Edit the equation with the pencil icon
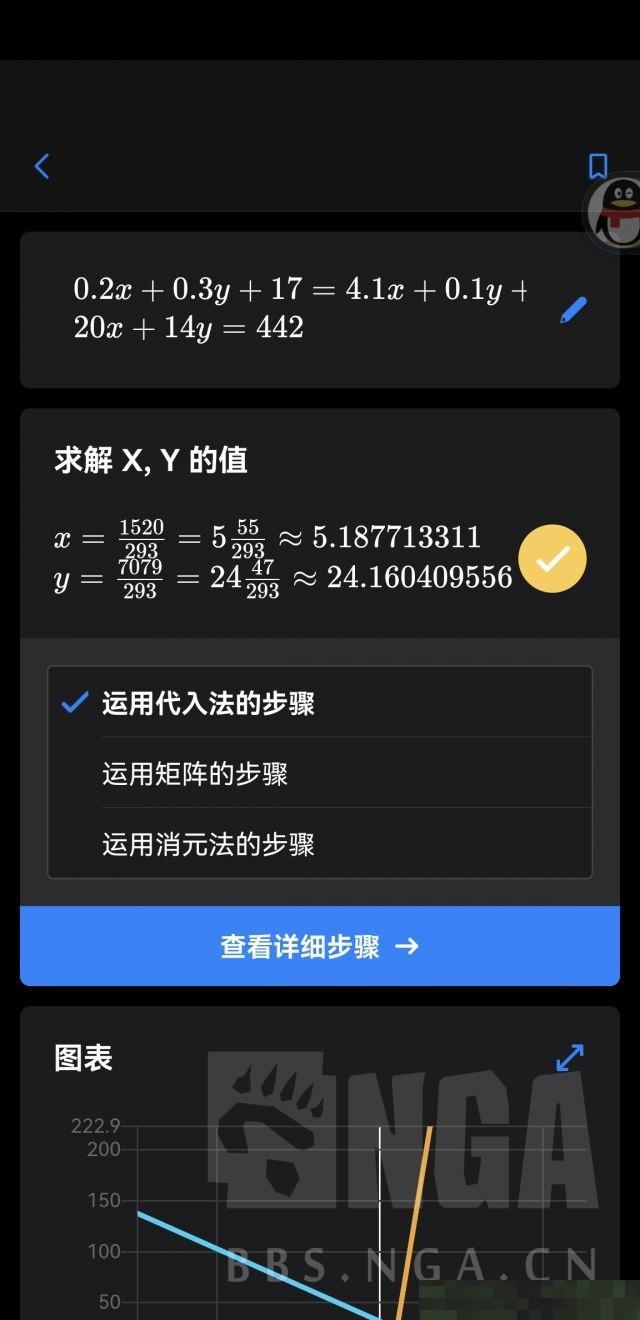 coord(573,310)
